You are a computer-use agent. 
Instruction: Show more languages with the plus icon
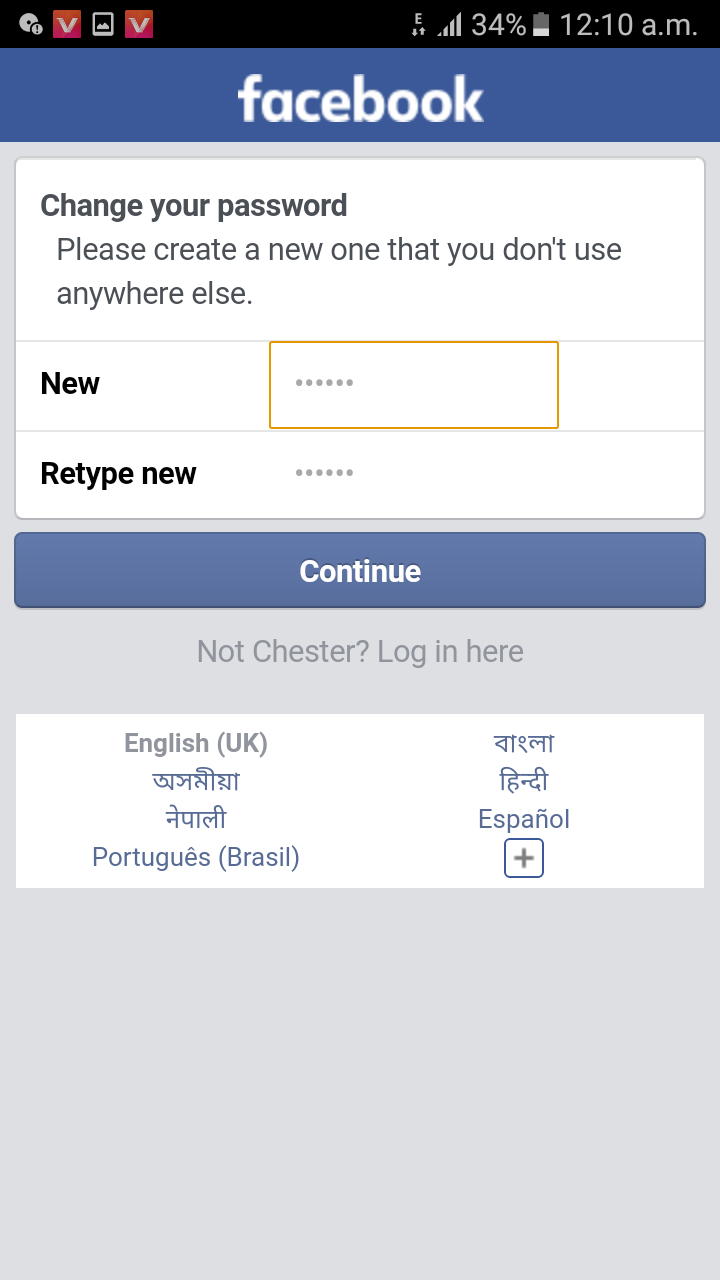(524, 858)
